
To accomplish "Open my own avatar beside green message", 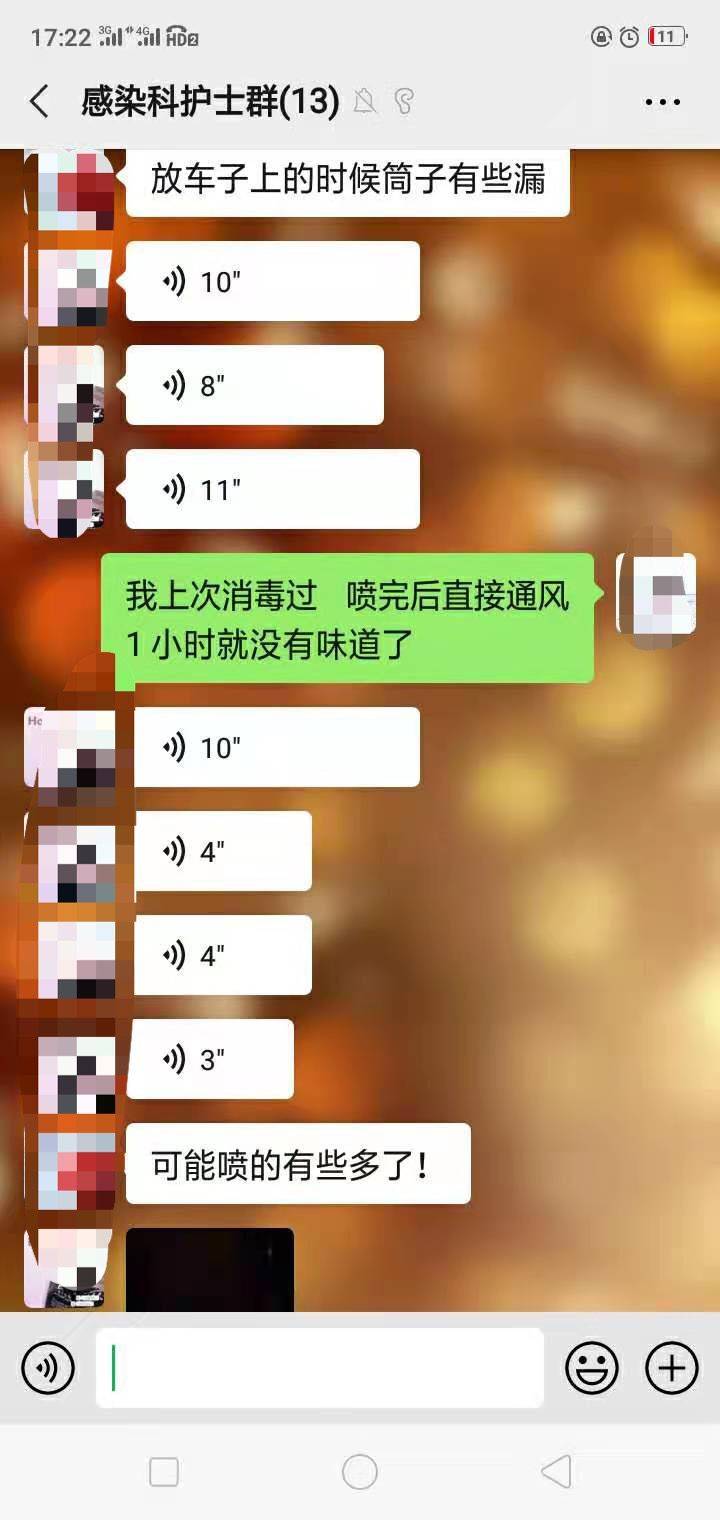I will point(656,594).
